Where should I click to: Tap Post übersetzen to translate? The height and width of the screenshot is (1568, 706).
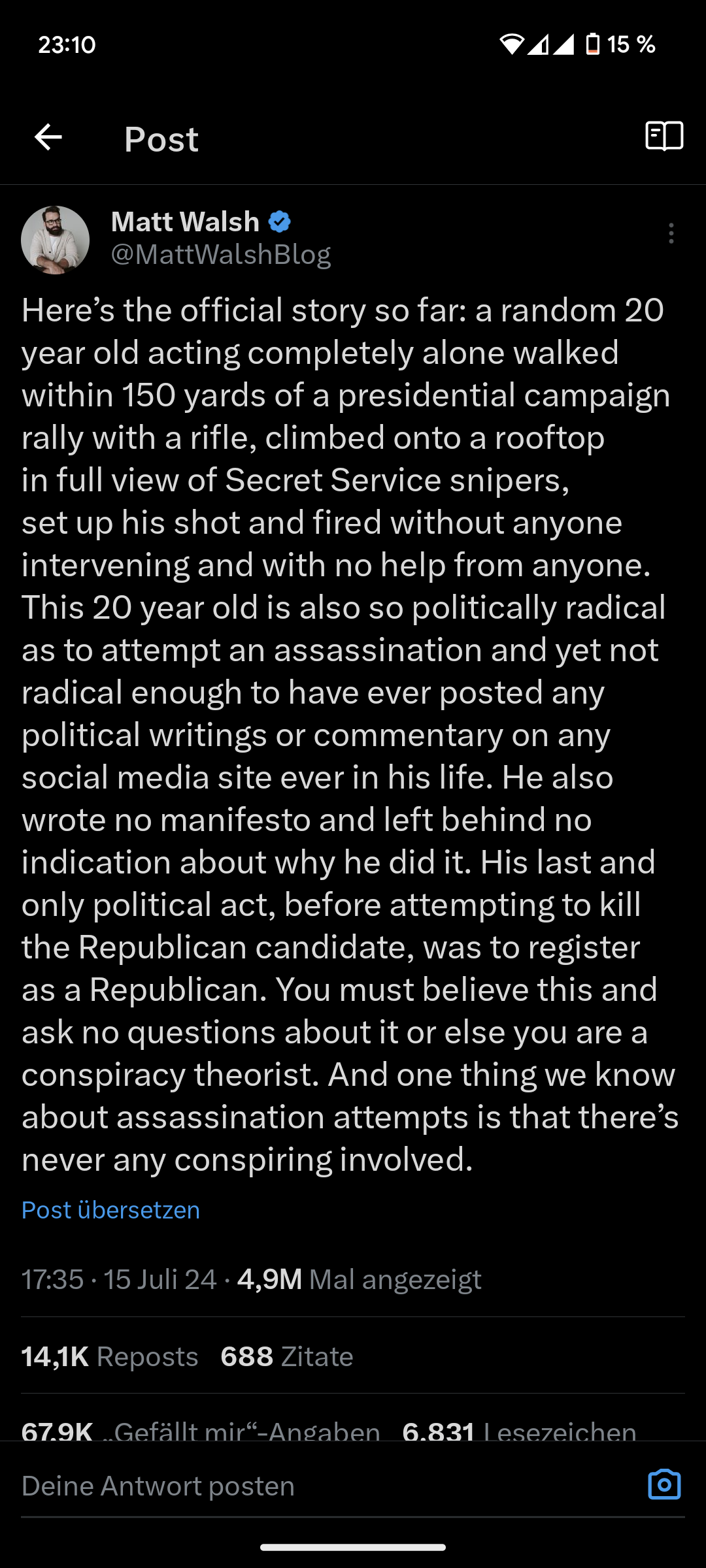click(x=110, y=1210)
